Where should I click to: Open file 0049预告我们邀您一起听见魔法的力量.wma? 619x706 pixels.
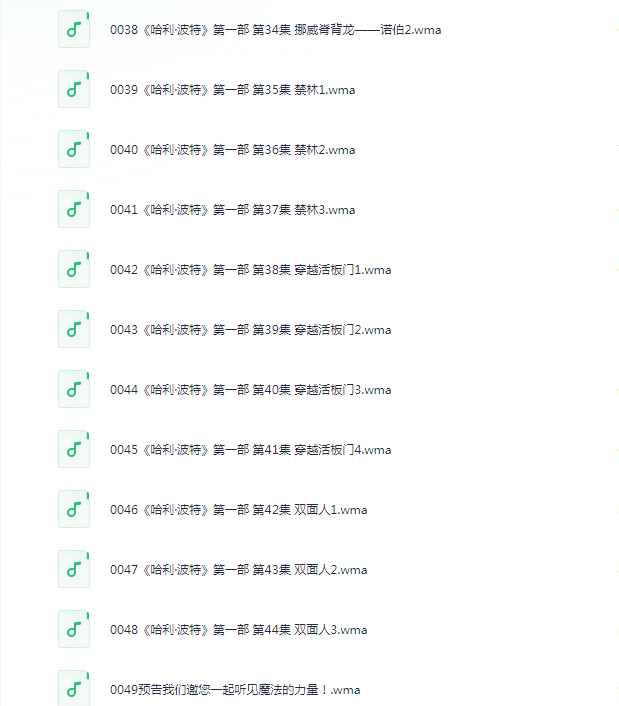coord(235,690)
